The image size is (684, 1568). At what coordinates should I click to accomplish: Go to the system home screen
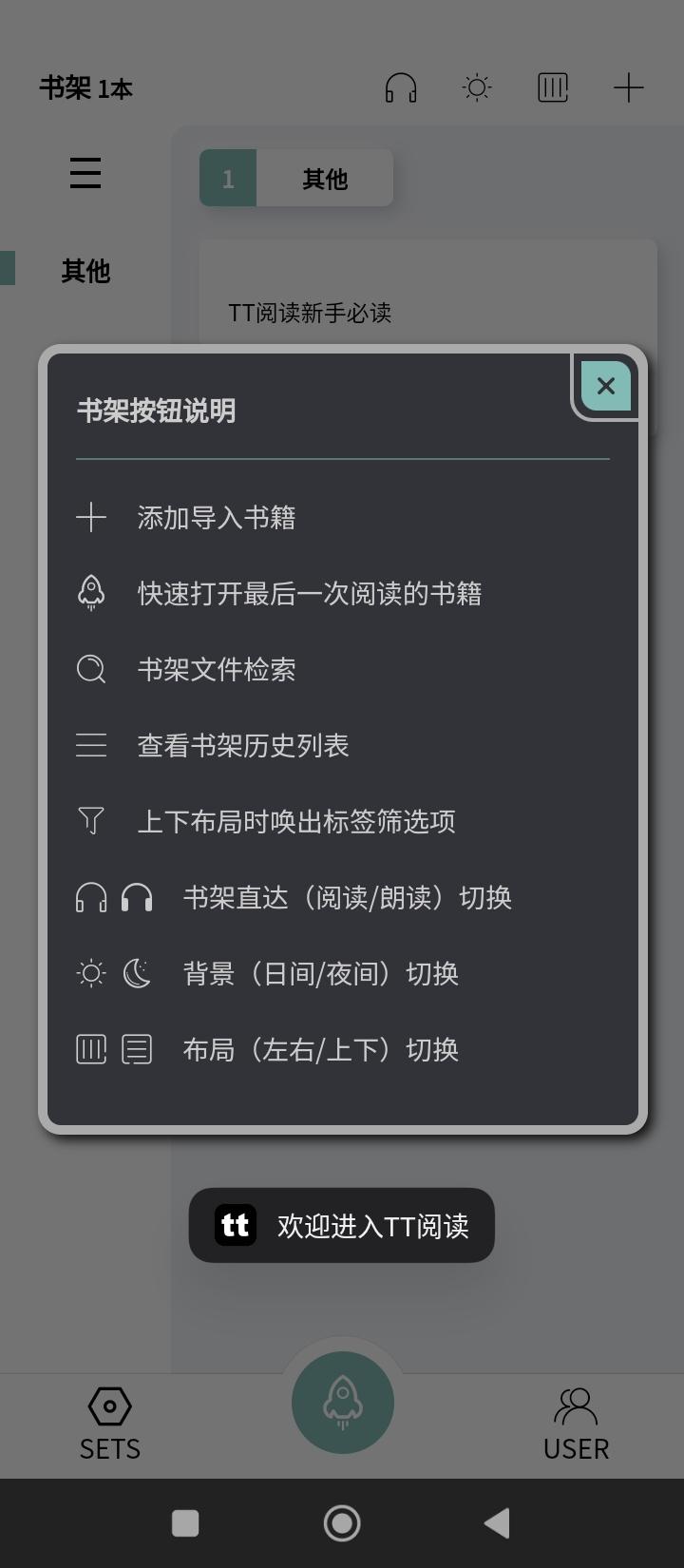342,1523
